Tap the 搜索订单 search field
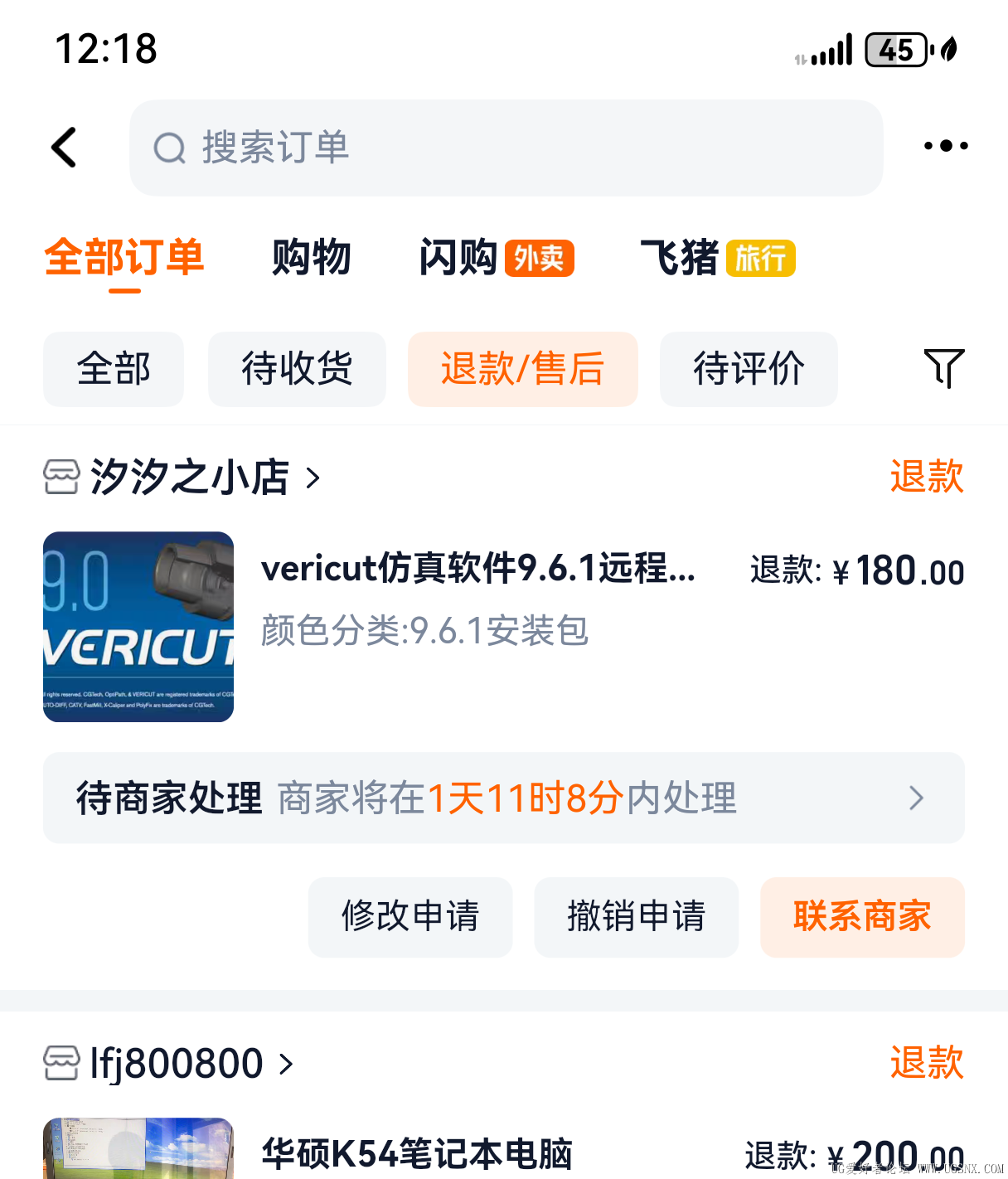Screen dimensions: 1008x1179 [506, 148]
